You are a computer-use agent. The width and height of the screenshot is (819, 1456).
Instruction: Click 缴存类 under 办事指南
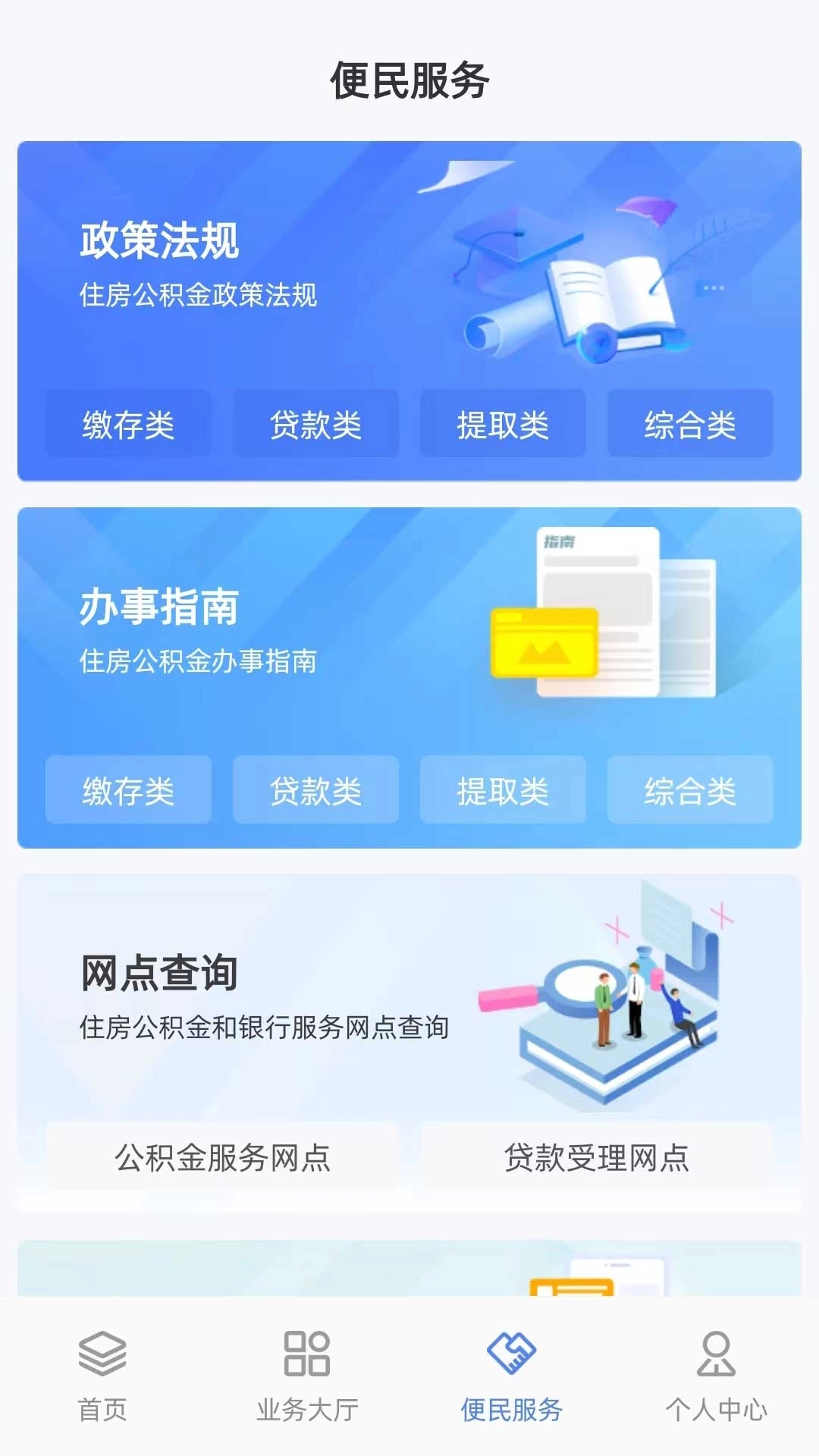[127, 790]
